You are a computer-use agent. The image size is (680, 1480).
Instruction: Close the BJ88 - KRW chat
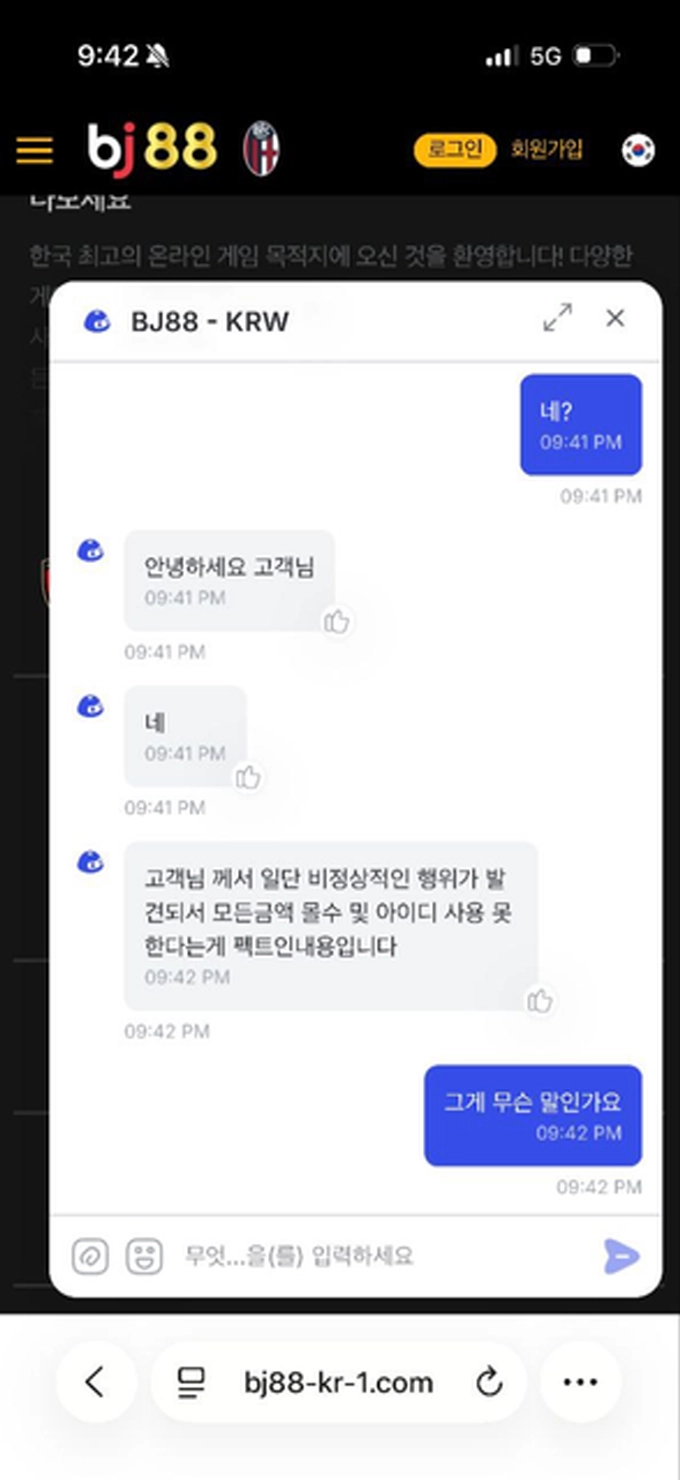pos(615,318)
